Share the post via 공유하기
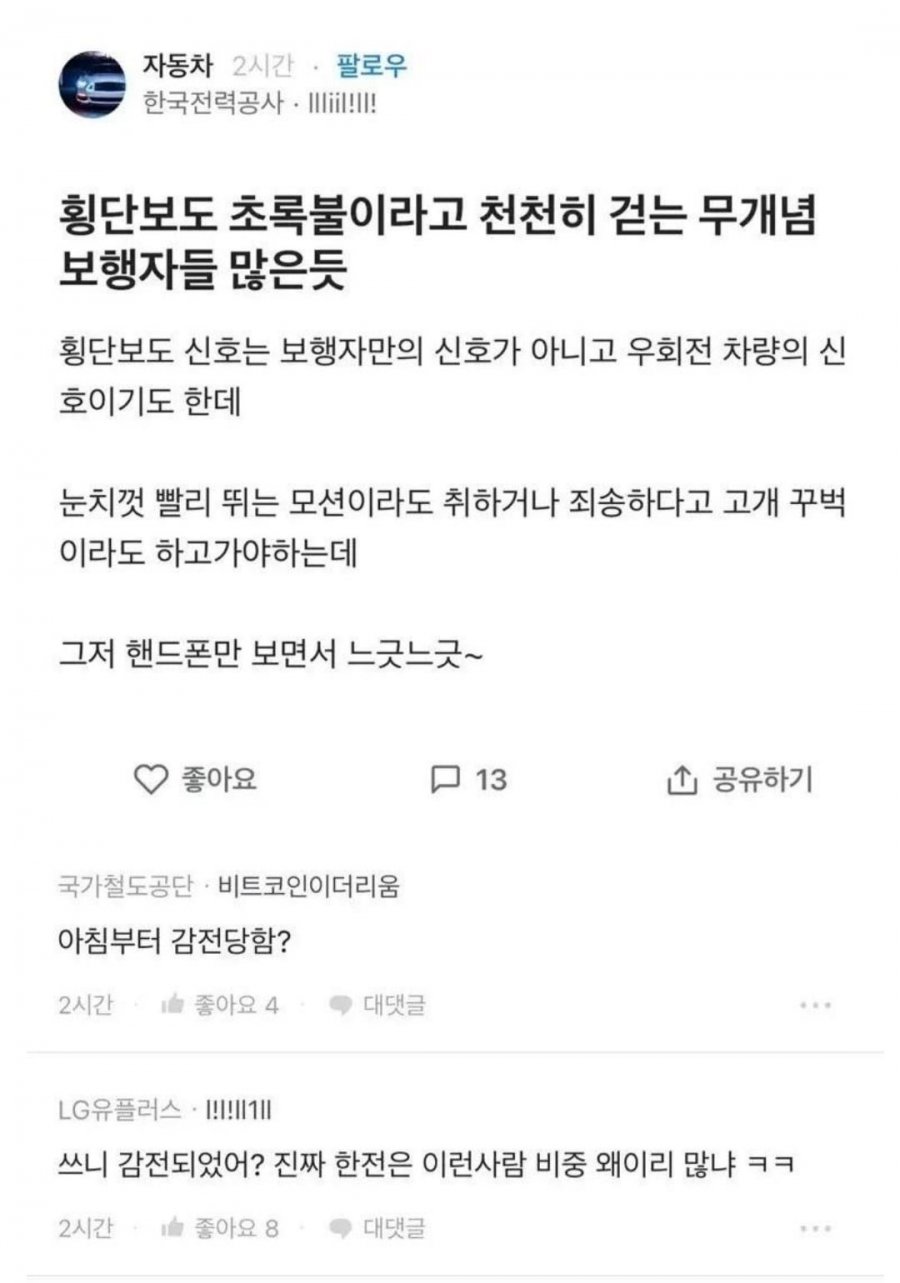Image resolution: width=900 pixels, height=1283 pixels. pos(739,779)
